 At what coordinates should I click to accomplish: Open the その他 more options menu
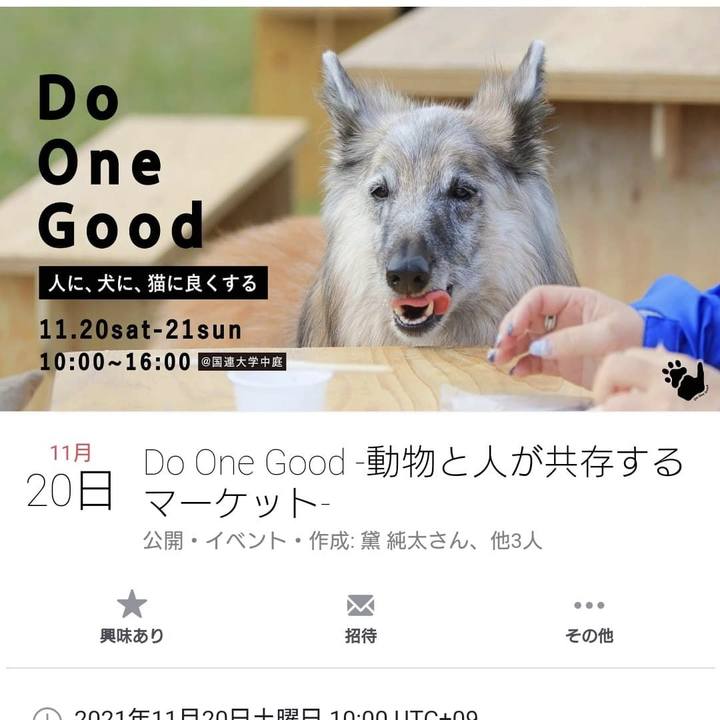589,616
